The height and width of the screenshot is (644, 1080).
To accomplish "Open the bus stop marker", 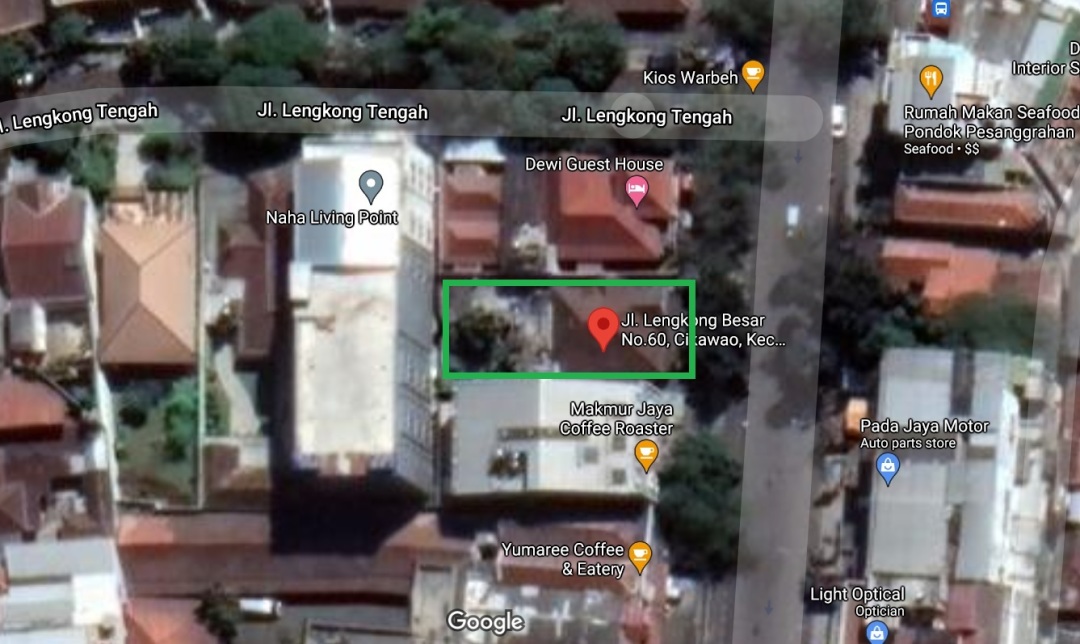I will point(939,9).
